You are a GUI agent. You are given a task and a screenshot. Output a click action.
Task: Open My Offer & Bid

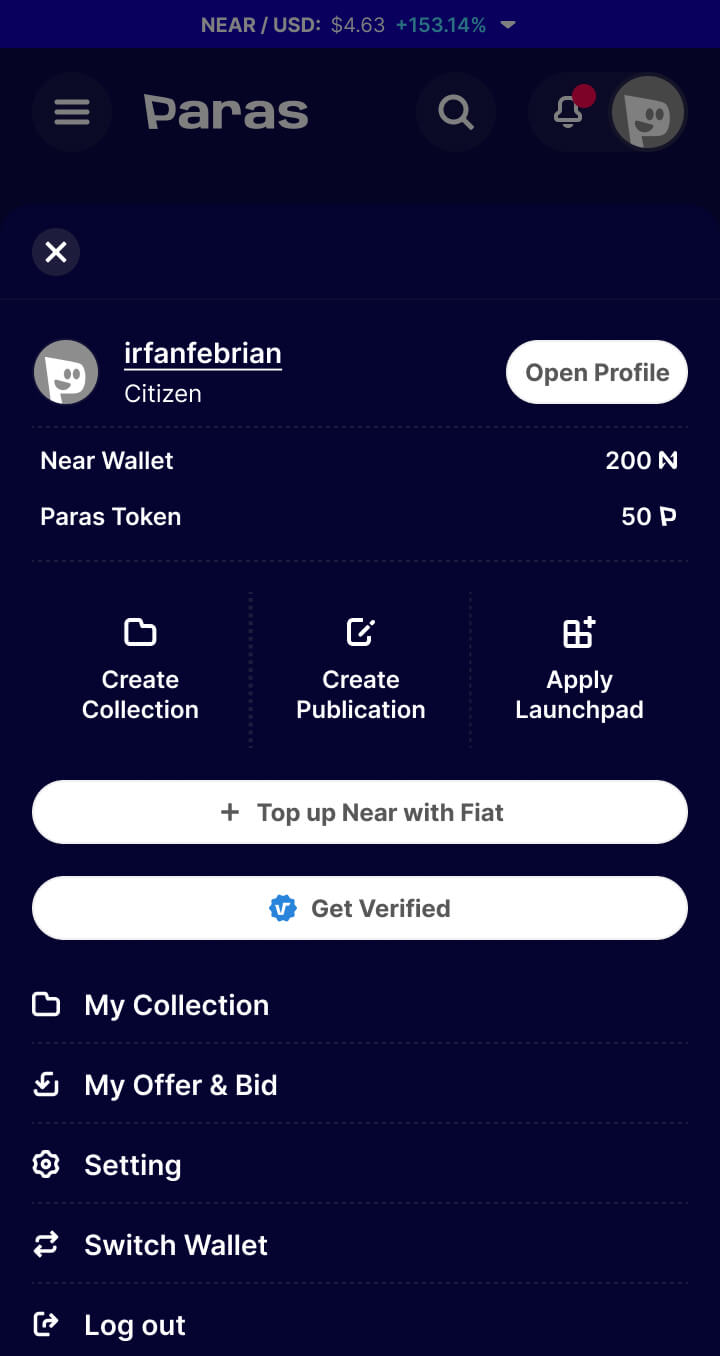[180, 1085]
